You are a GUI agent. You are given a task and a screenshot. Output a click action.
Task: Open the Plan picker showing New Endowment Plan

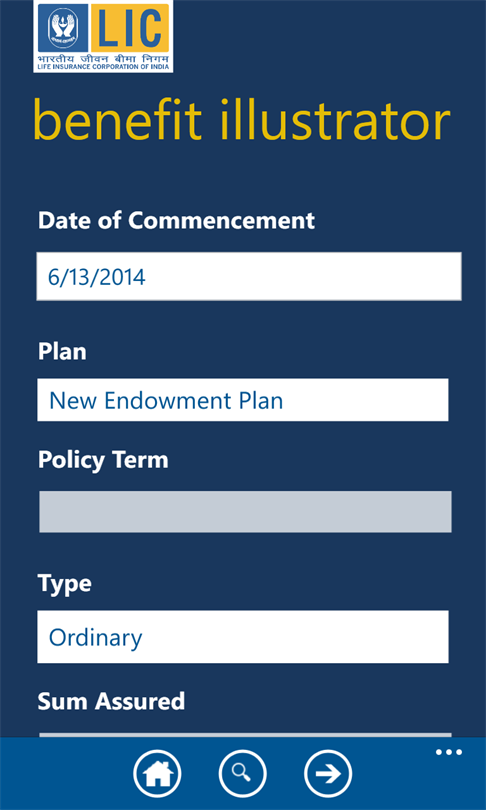[243, 400]
